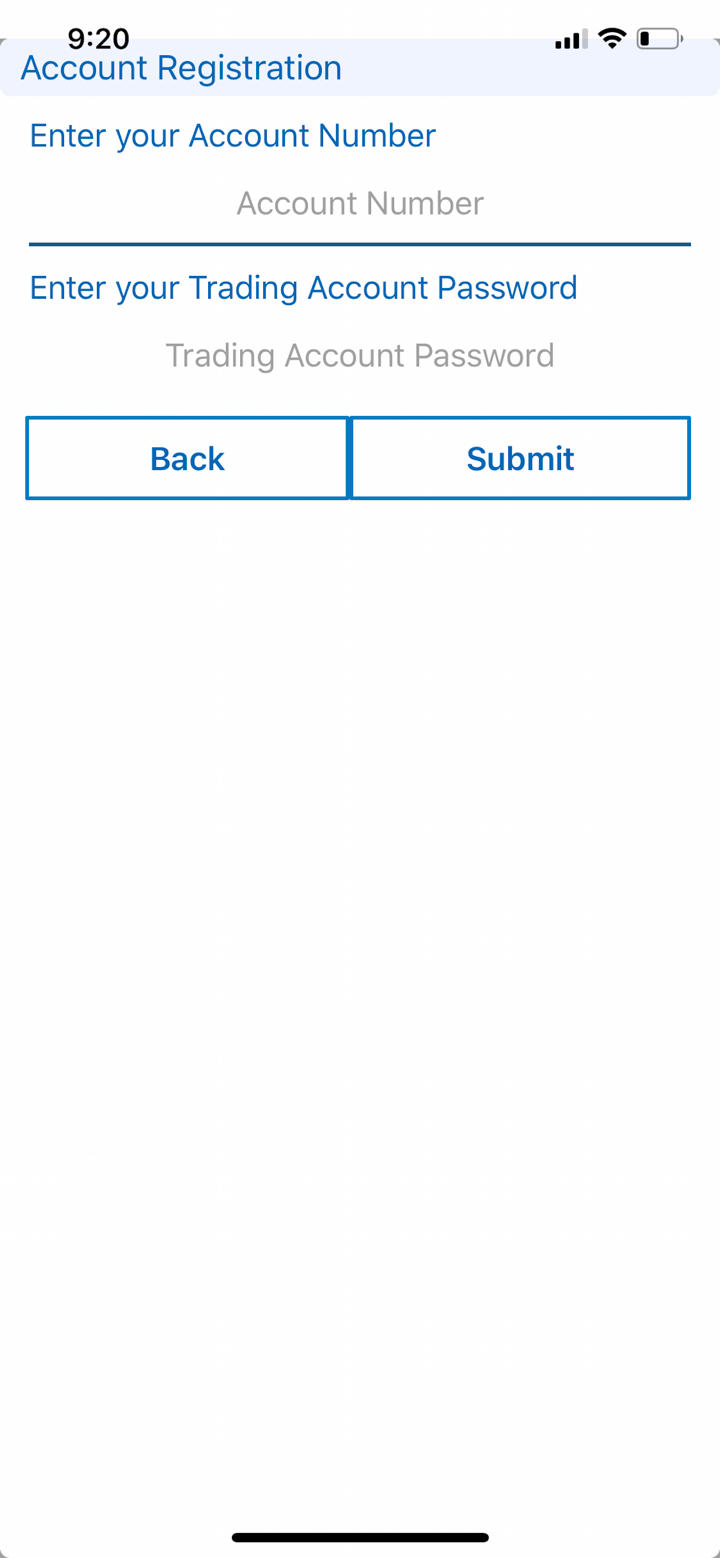Image resolution: width=720 pixels, height=1558 pixels.
Task: Tap the 'Enter your Account Number' label
Action: (232, 135)
